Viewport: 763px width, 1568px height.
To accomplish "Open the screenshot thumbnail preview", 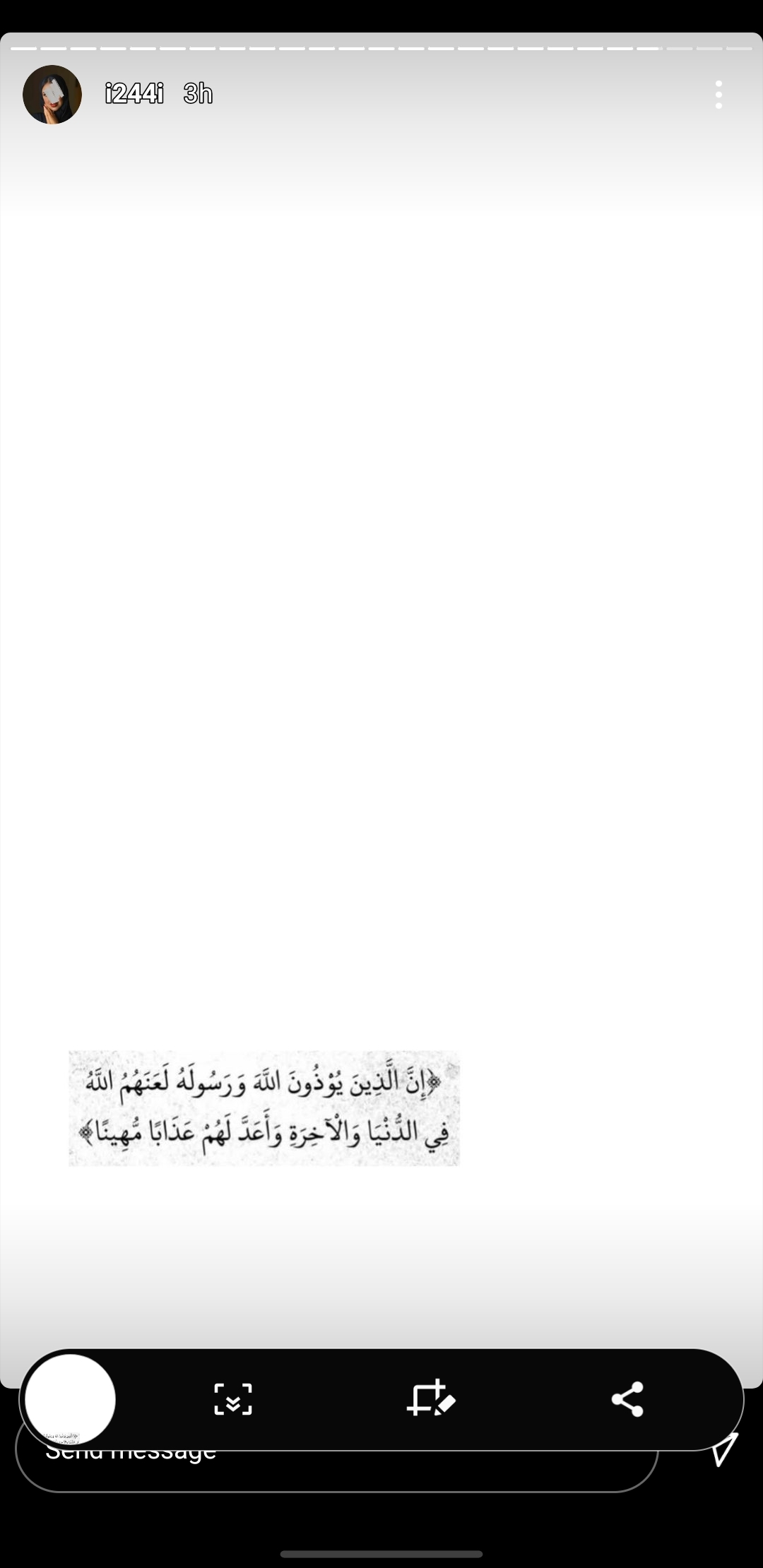I will (71, 1399).
